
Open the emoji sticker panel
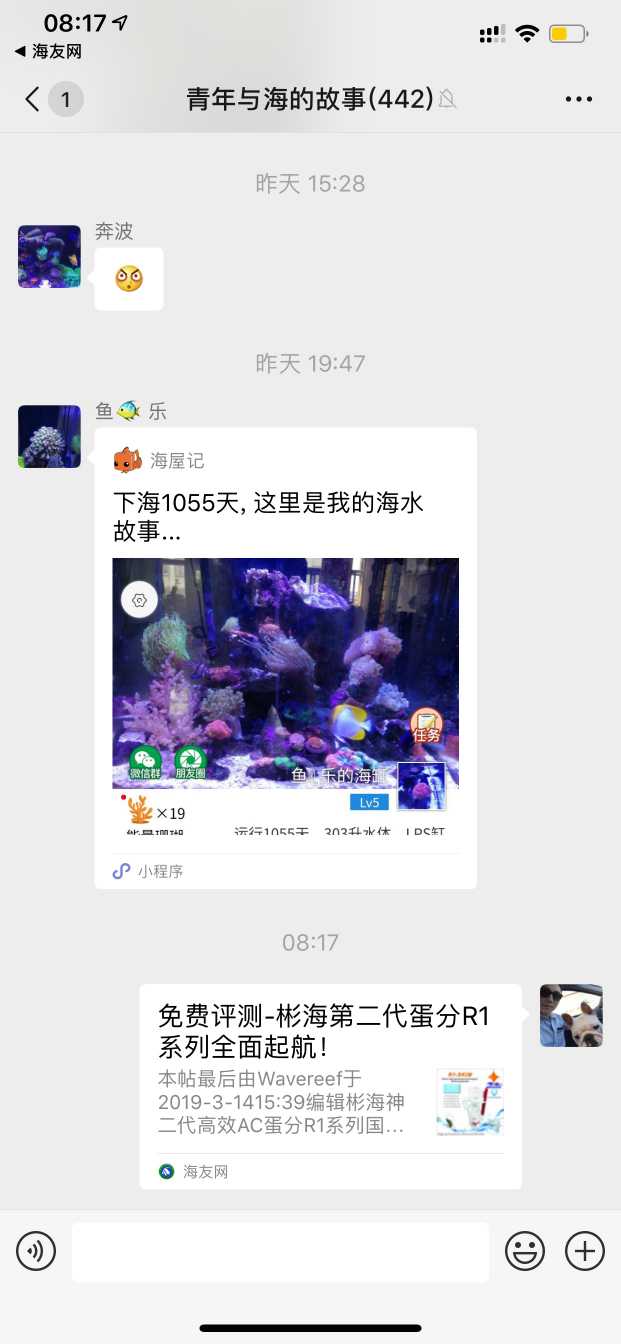click(524, 1251)
